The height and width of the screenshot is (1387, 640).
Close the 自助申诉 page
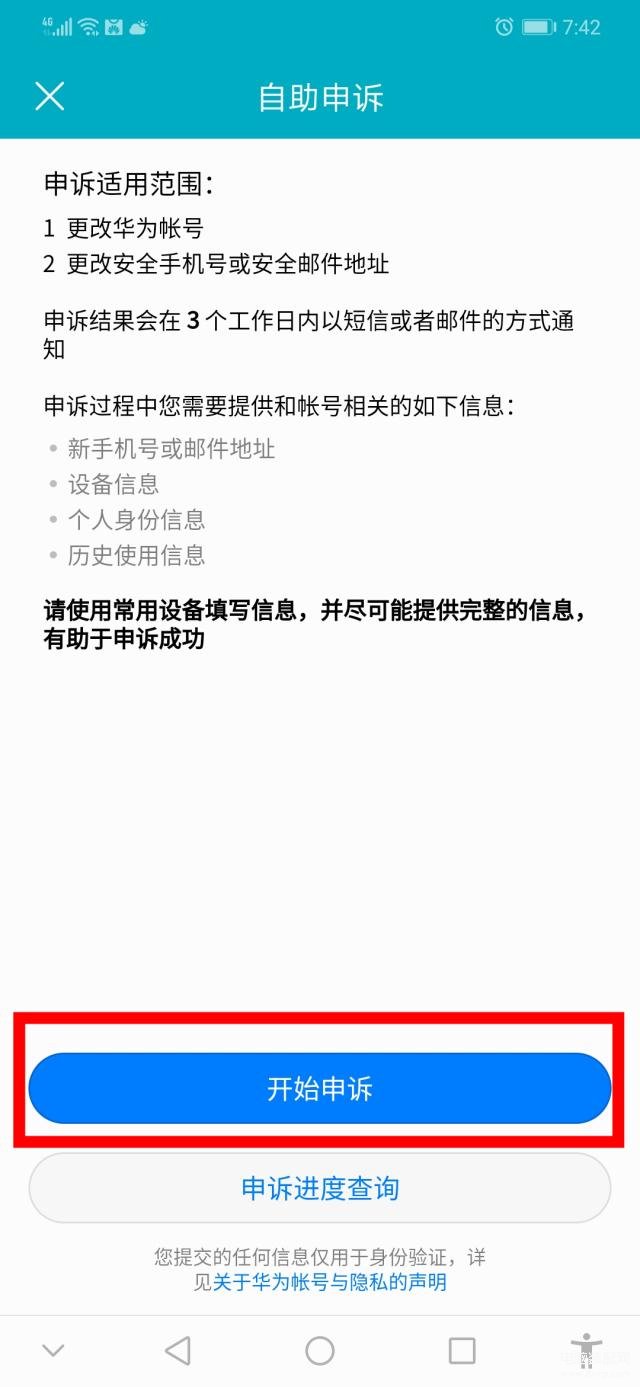pyautogui.click(x=49, y=96)
